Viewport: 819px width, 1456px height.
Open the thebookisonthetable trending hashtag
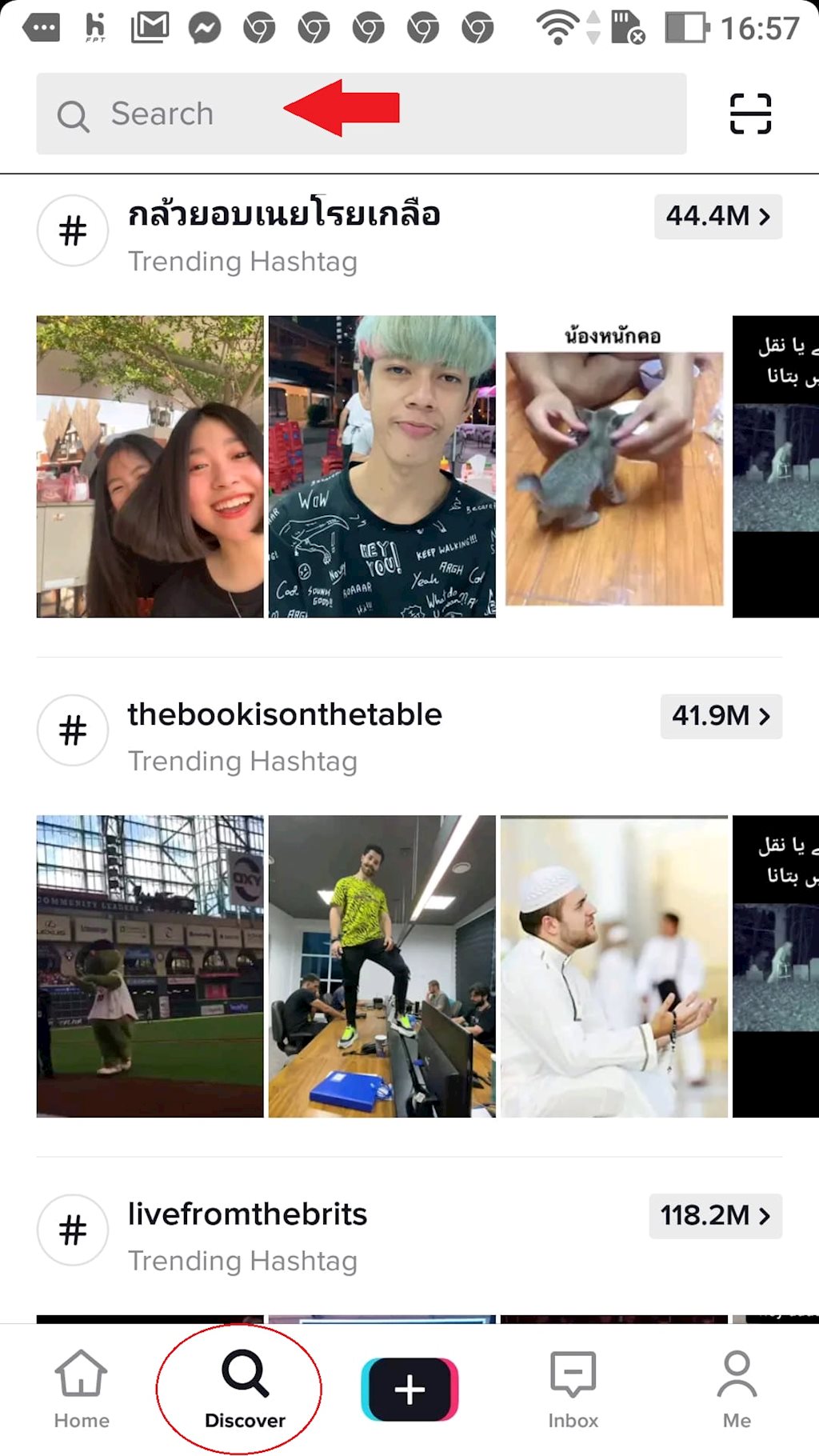point(284,714)
